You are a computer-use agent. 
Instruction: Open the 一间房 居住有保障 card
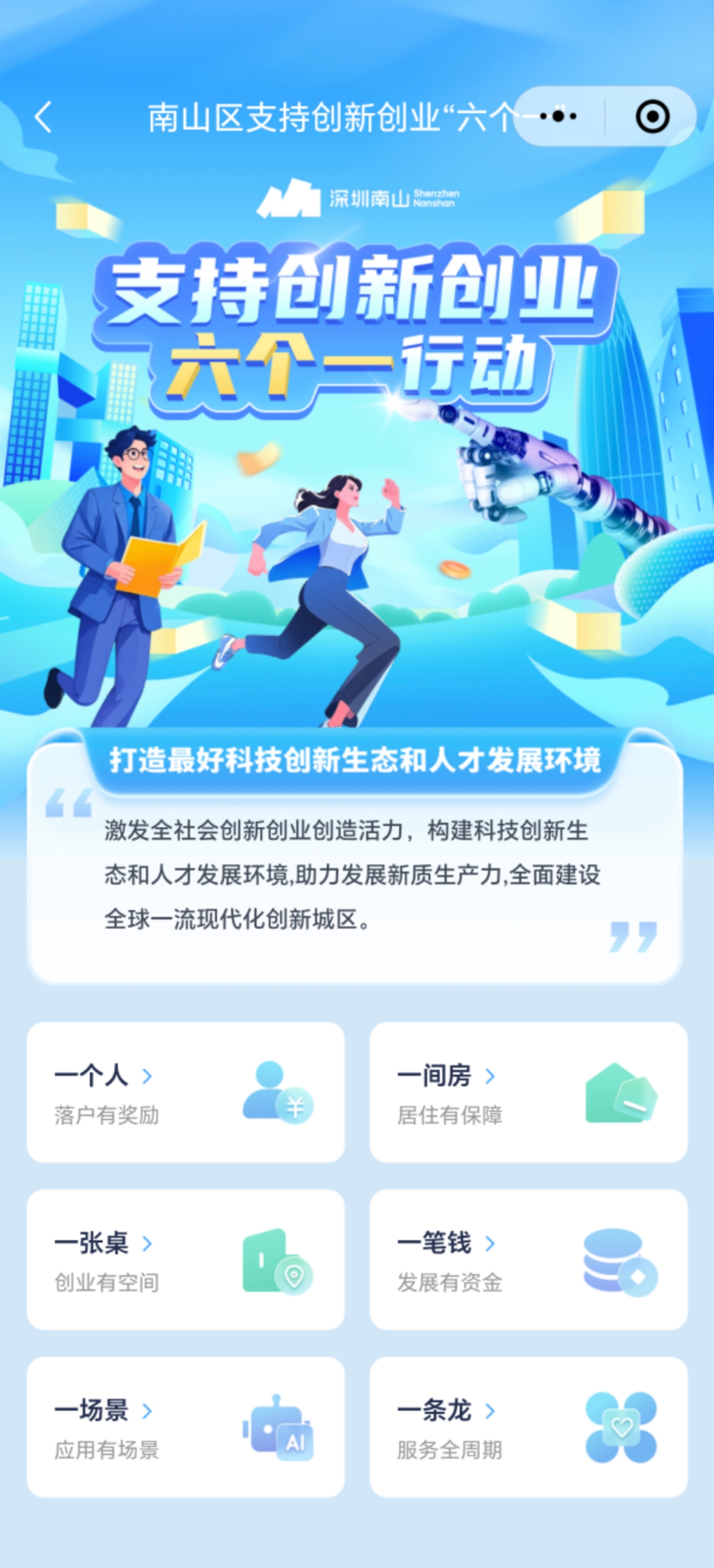click(x=528, y=1092)
